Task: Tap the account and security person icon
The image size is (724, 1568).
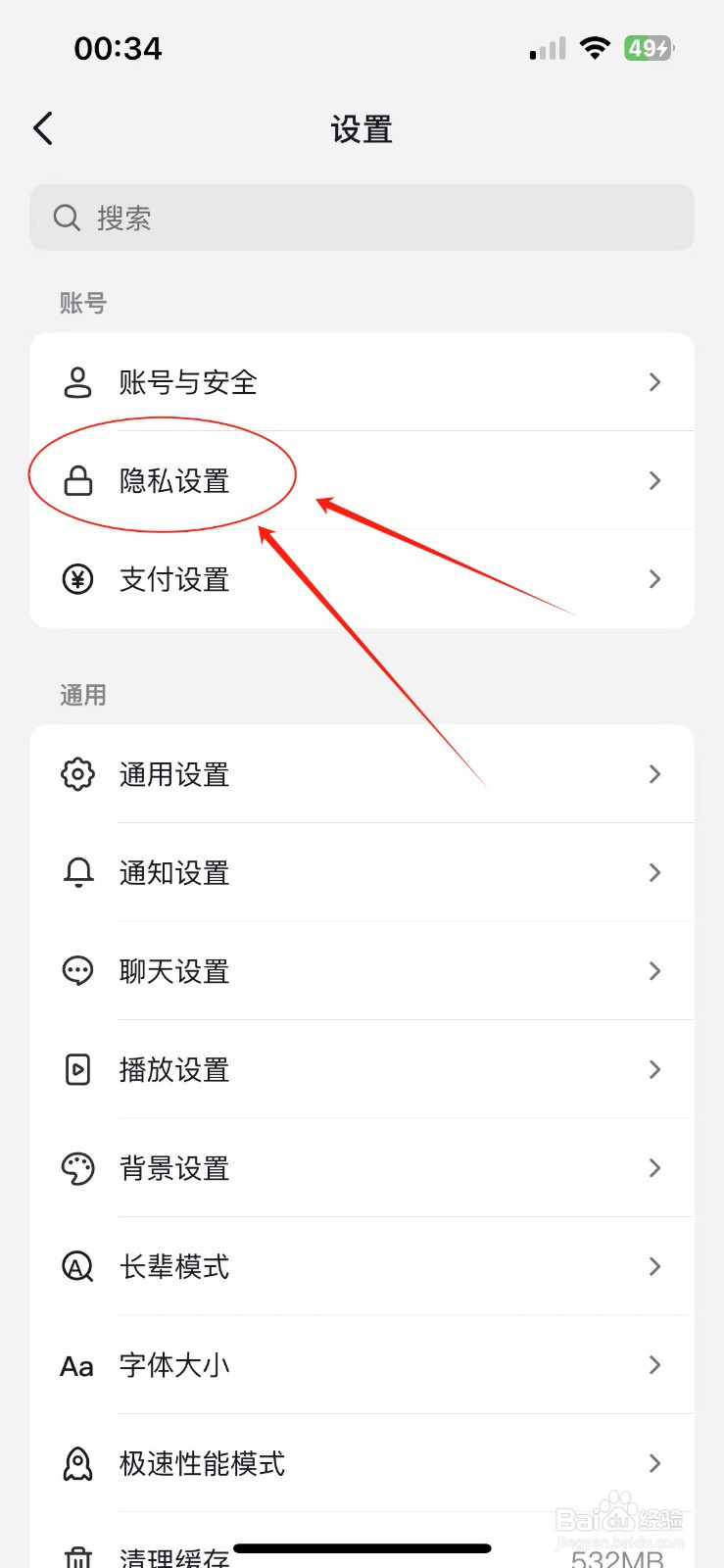Action: [x=76, y=382]
